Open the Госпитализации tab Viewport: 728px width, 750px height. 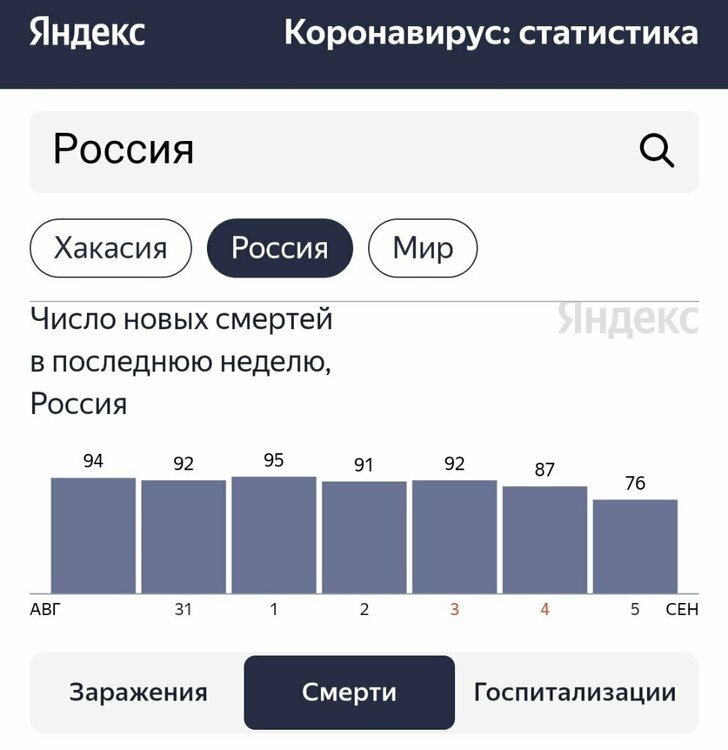click(x=575, y=692)
